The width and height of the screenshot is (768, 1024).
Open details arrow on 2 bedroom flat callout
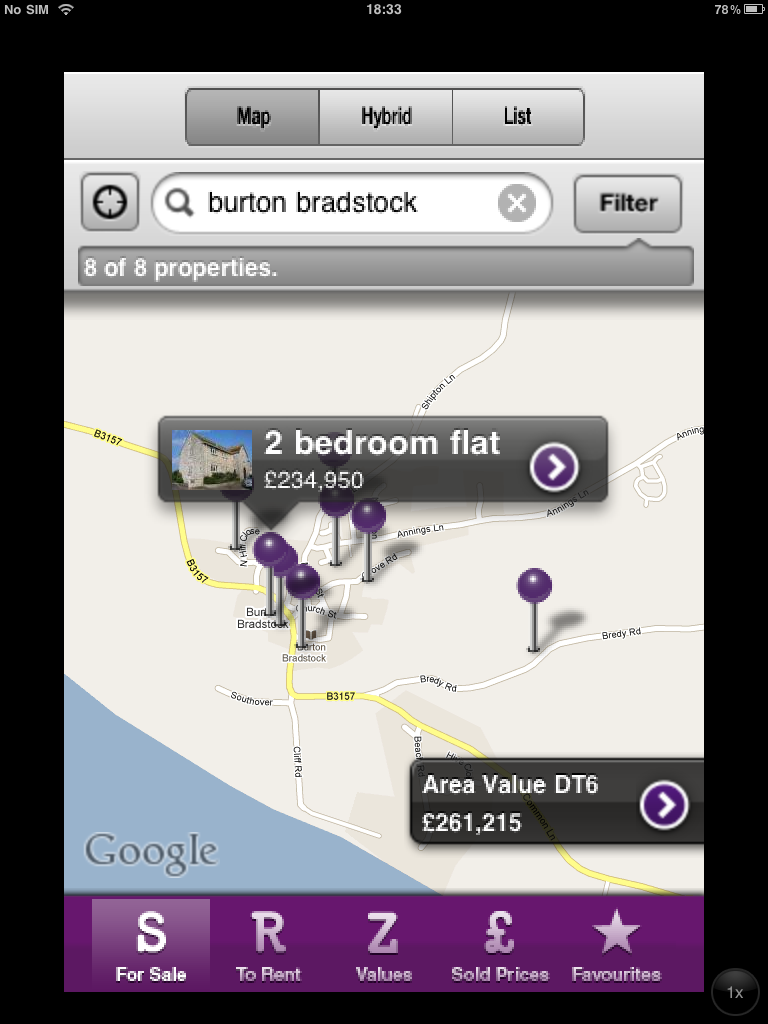click(556, 466)
